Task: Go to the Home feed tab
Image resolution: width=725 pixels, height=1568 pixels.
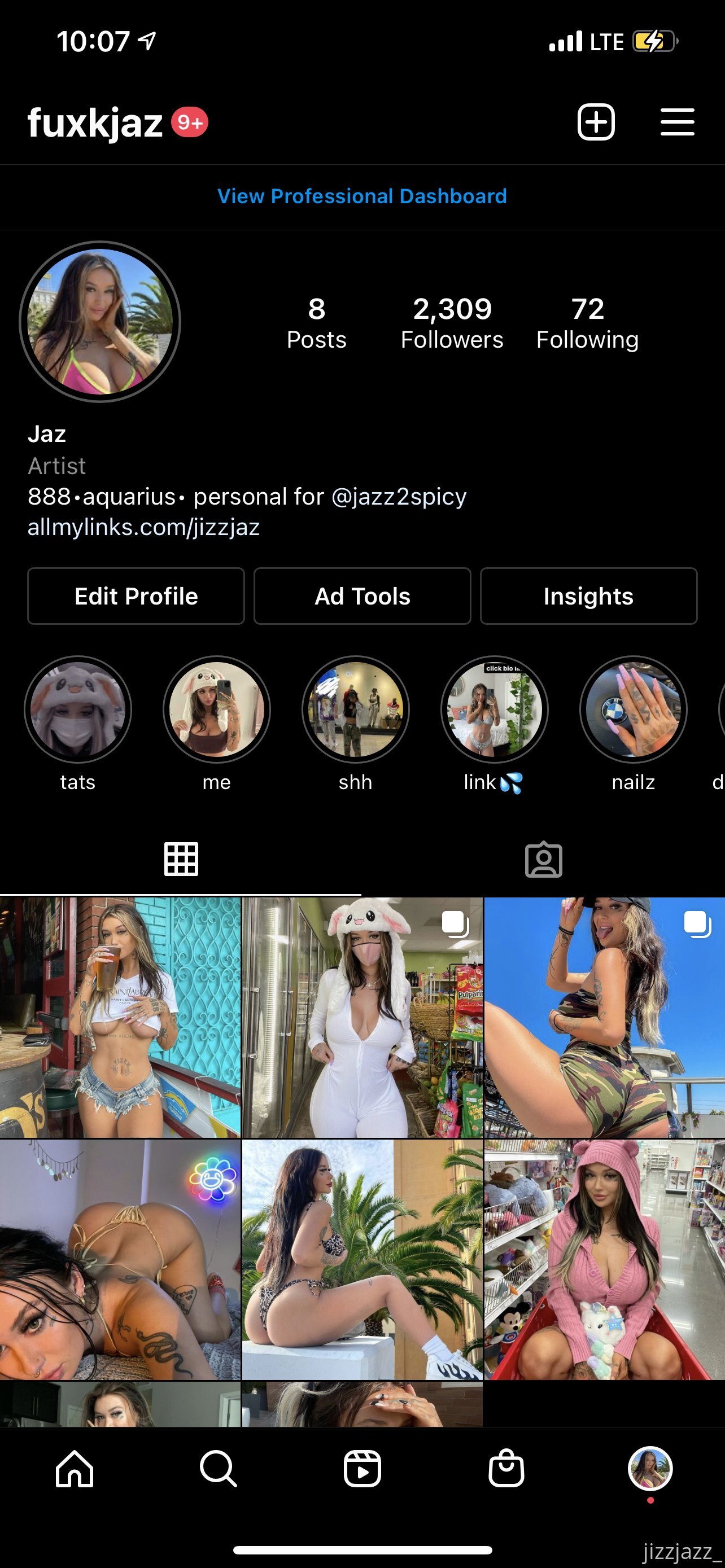Action: click(75, 1469)
